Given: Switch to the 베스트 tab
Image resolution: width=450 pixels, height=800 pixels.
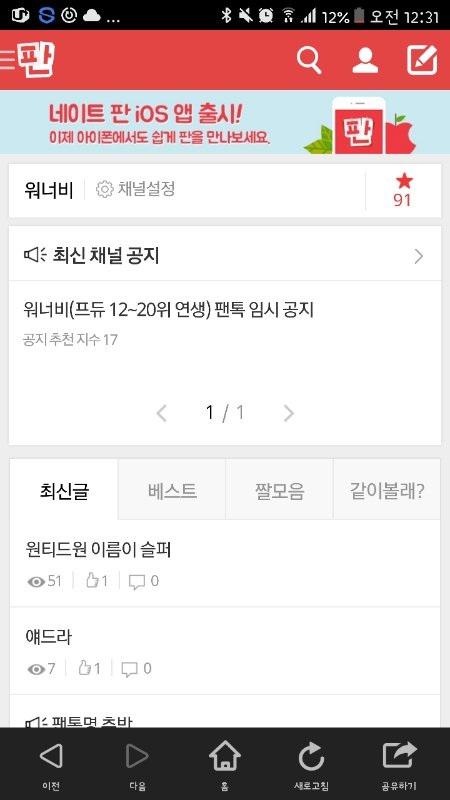Looking at the screenshot, I should 172,491.
